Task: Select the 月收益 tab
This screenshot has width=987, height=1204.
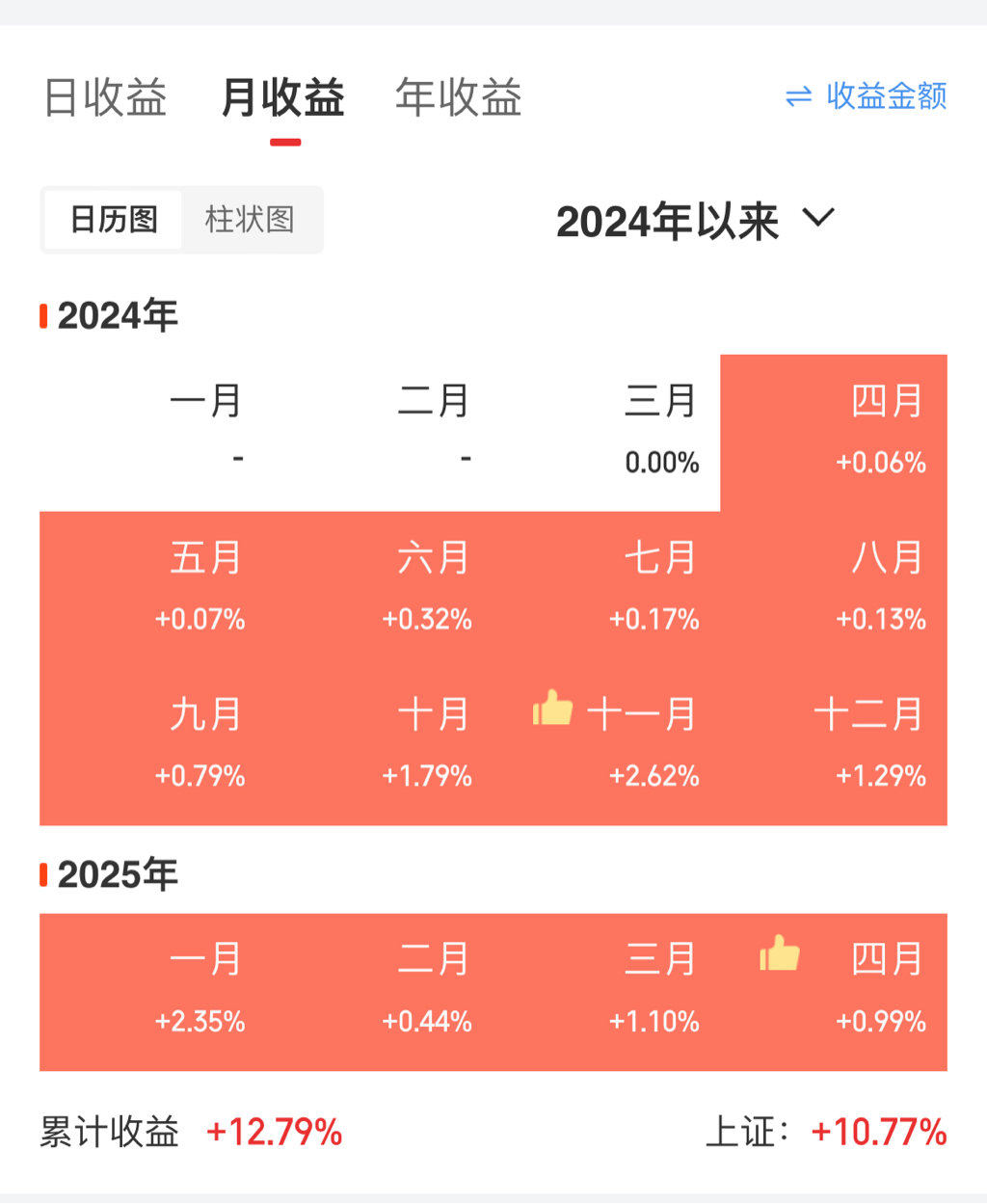Action: click(x=283, y=98)
